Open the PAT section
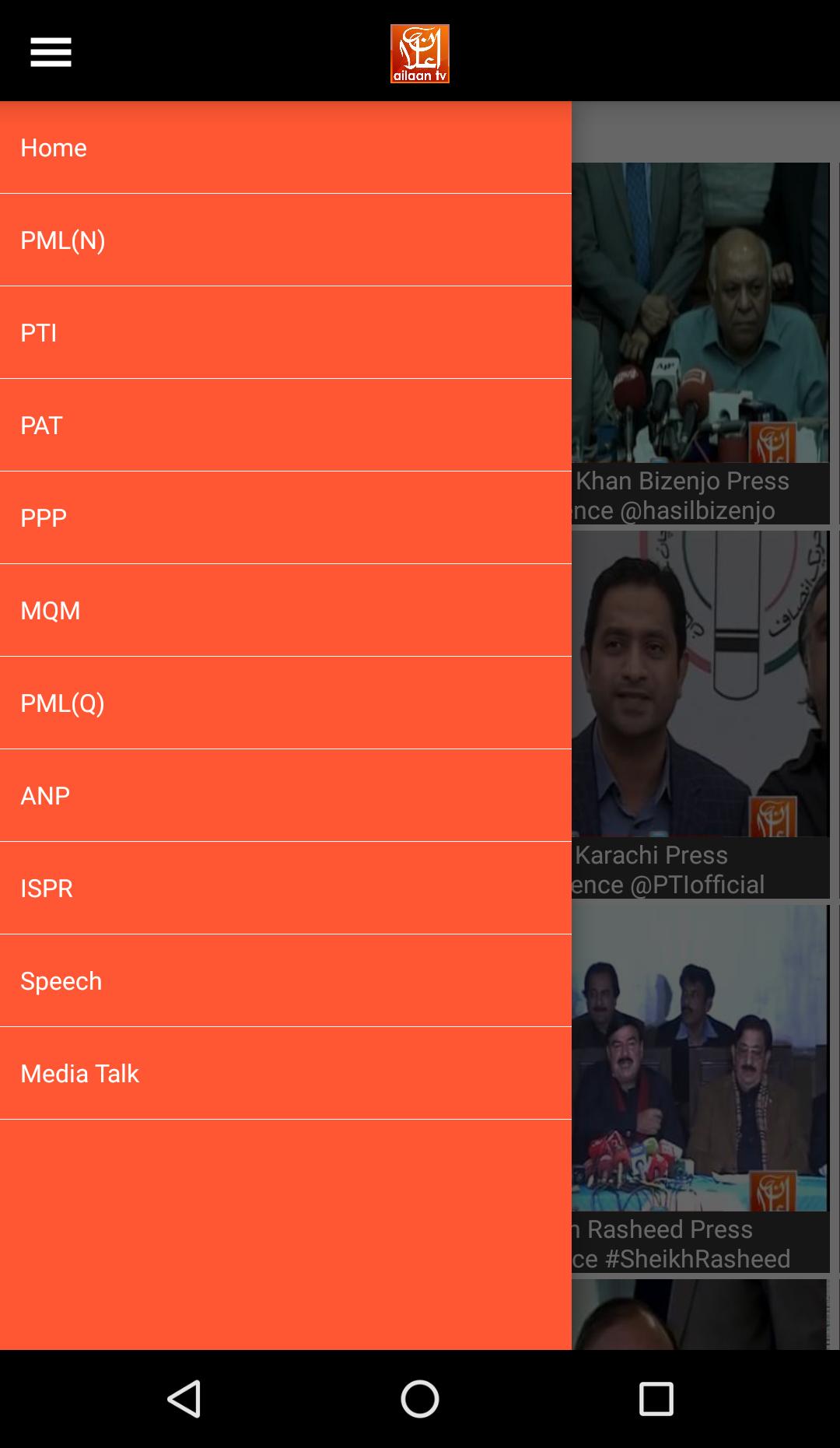 click(285, 426)
